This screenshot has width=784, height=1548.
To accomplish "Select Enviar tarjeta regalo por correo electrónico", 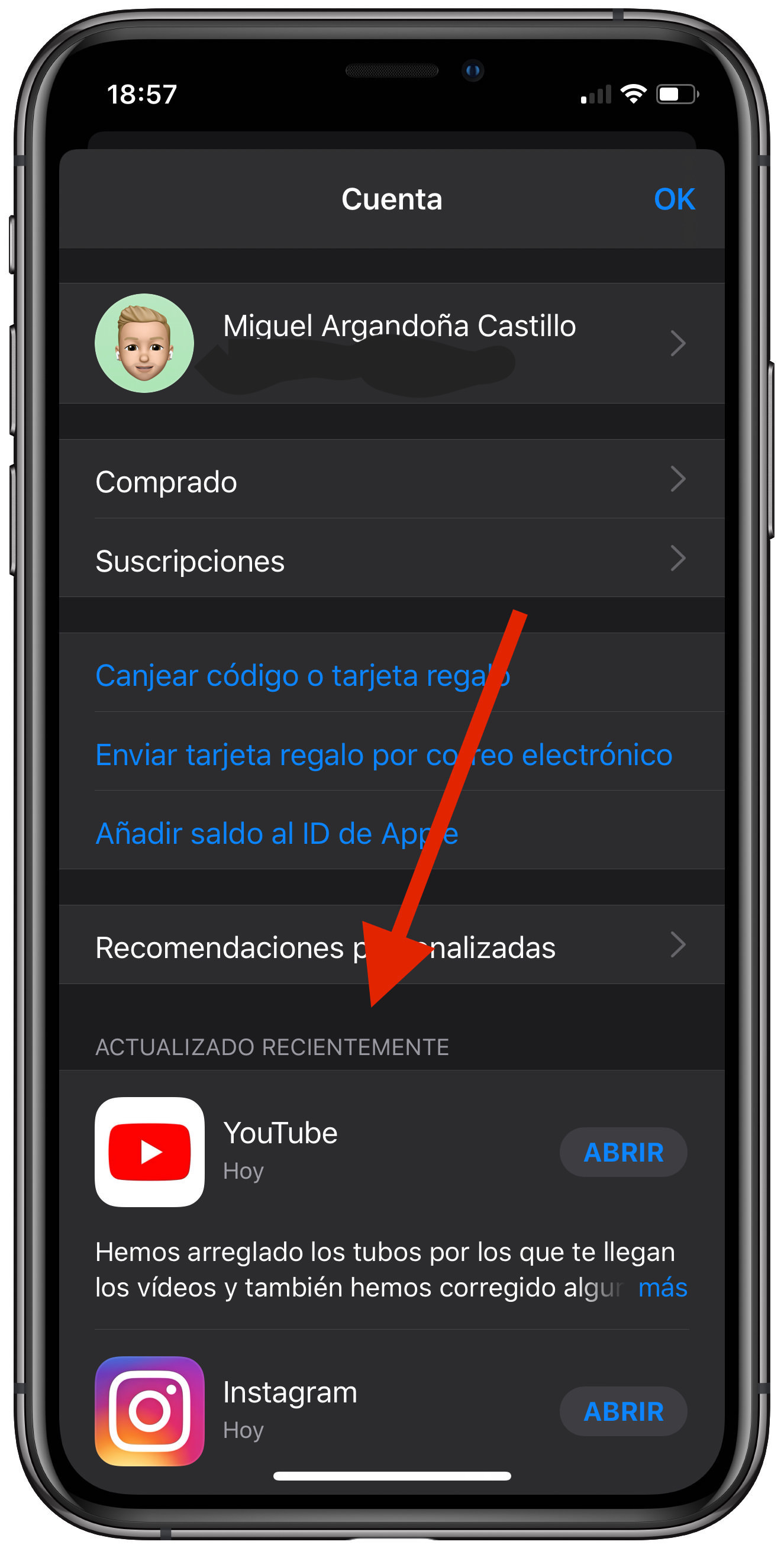I will 383,754.
